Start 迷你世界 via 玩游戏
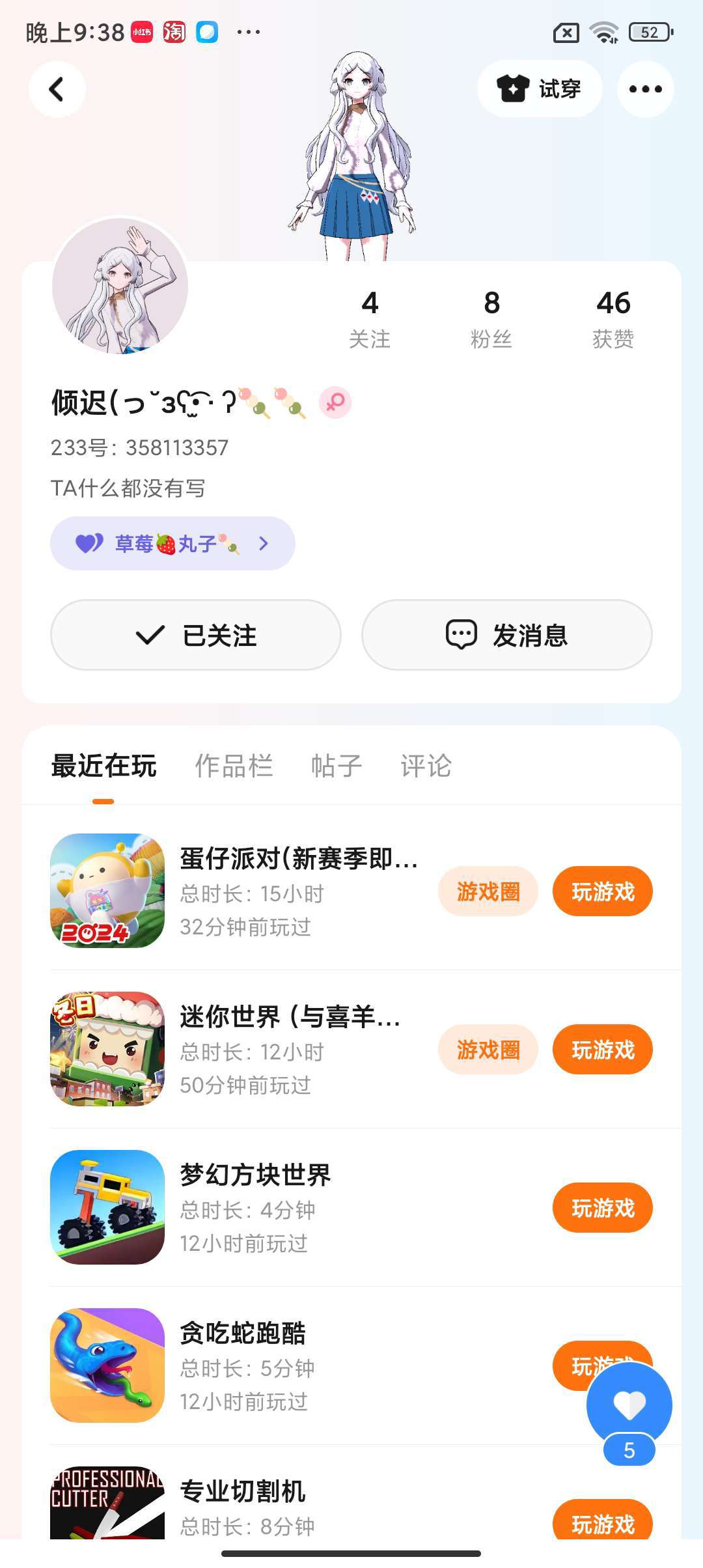703x1568 pixels. point(602,1050)
